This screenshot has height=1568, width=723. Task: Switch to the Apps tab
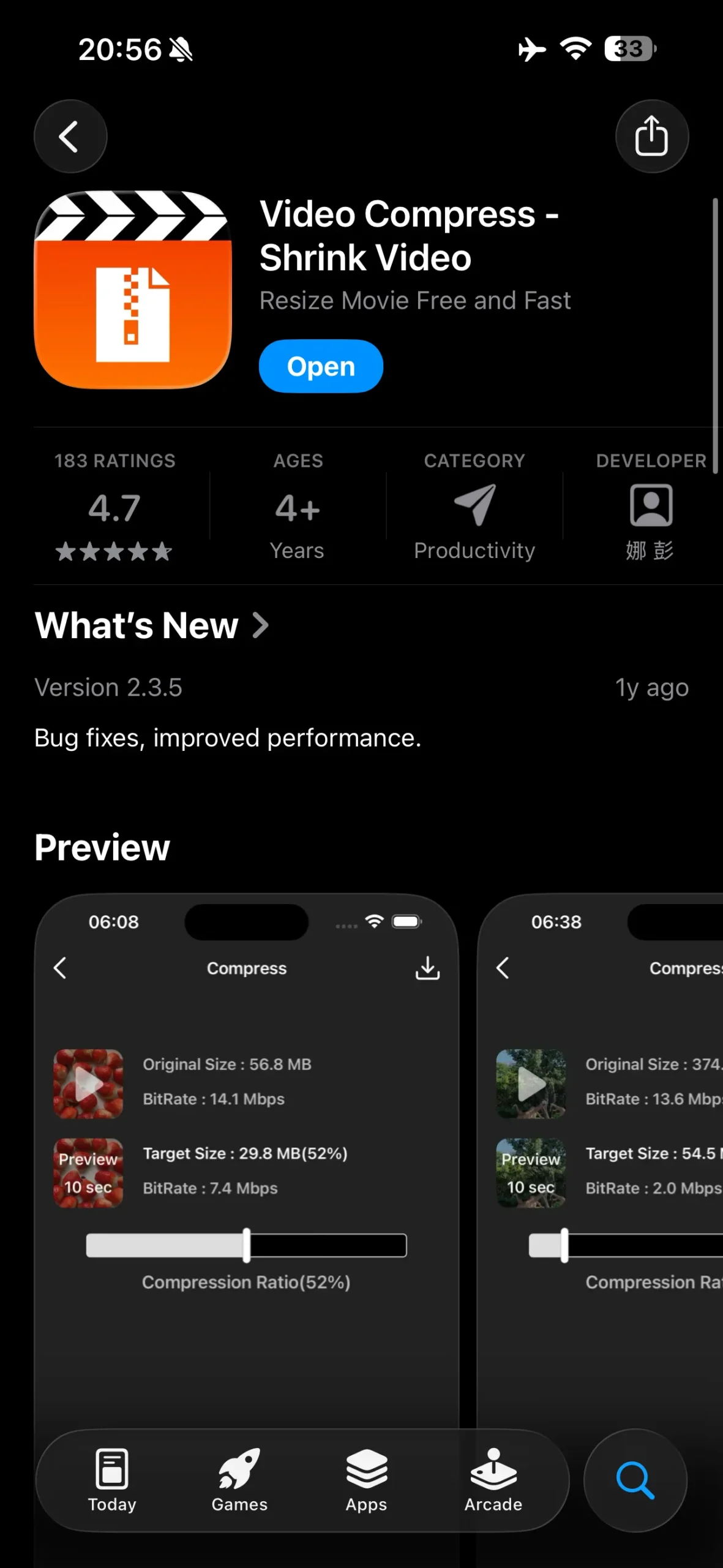tap(366, 1480)
